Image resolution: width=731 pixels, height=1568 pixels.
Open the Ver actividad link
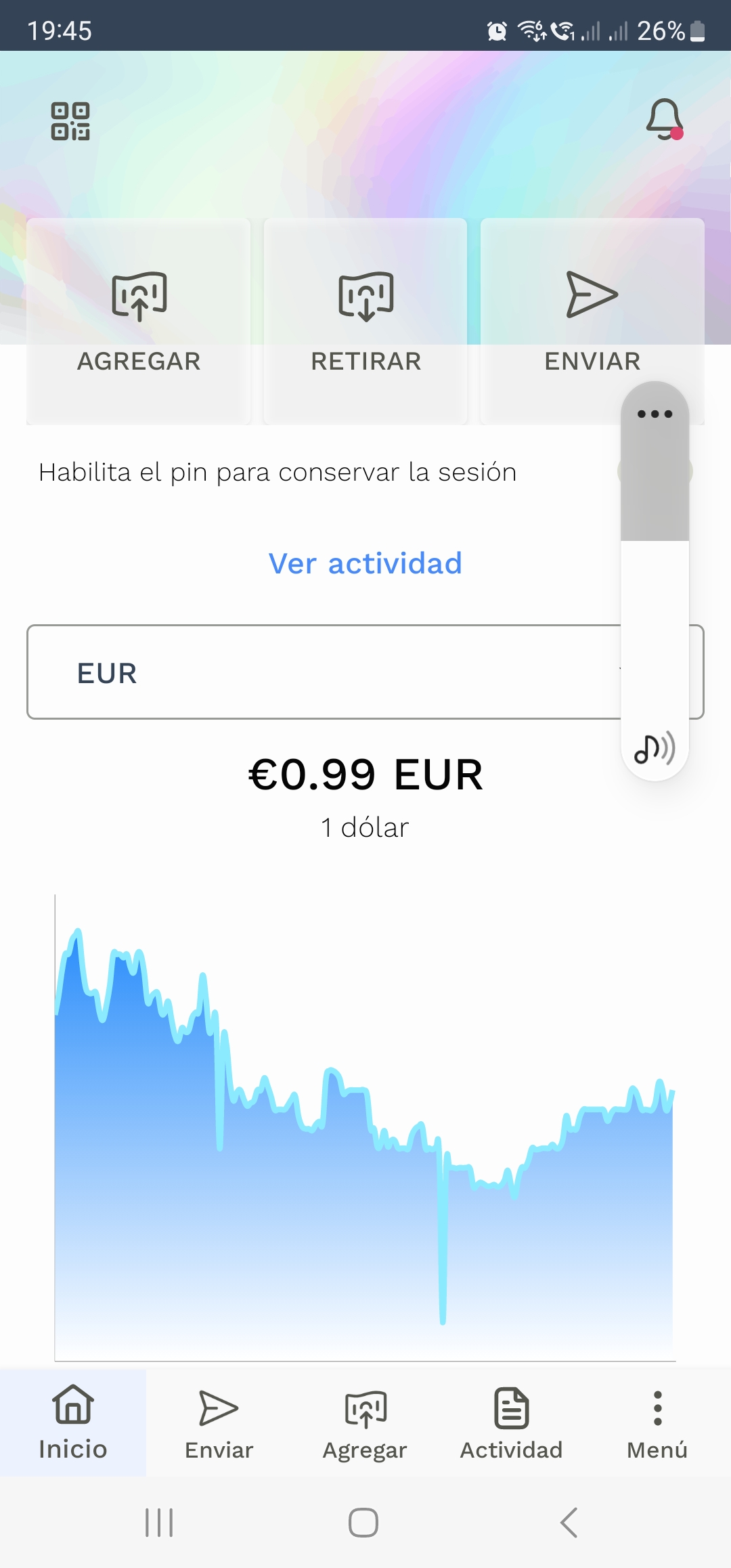coord(365,563)
